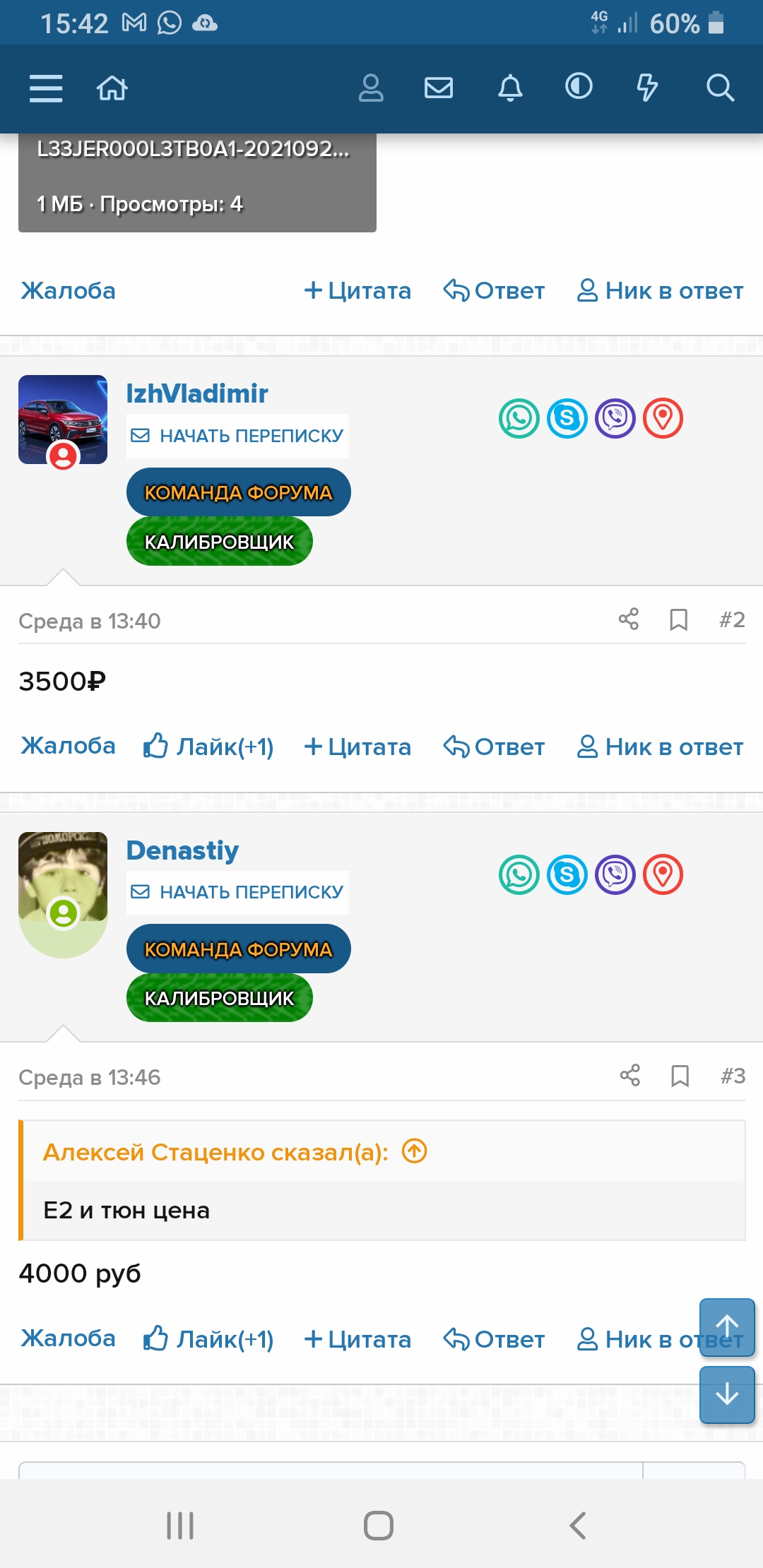Open the private messages envelope
This screenshot has height=1568, width=763.
coord(439,88)
